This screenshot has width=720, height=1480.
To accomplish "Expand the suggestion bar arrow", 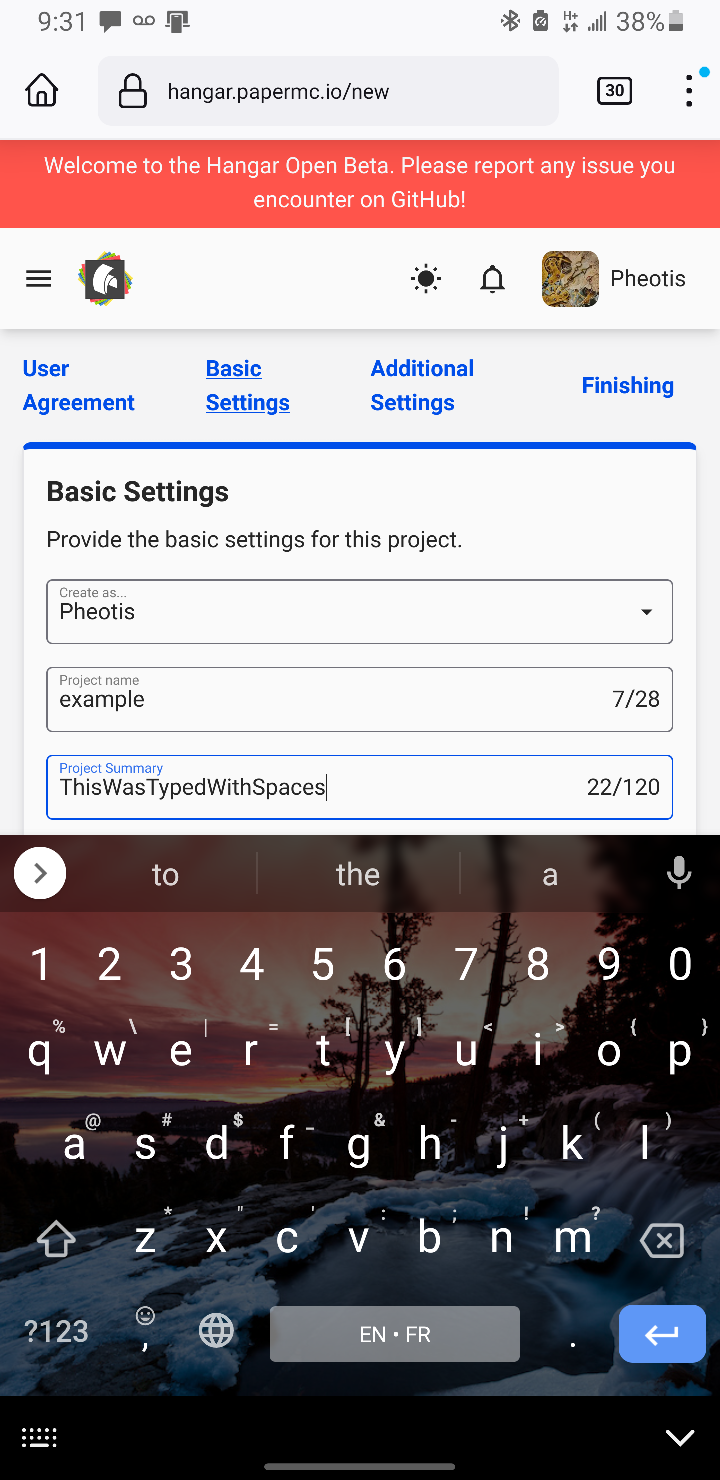I will (x=39, y=872).
